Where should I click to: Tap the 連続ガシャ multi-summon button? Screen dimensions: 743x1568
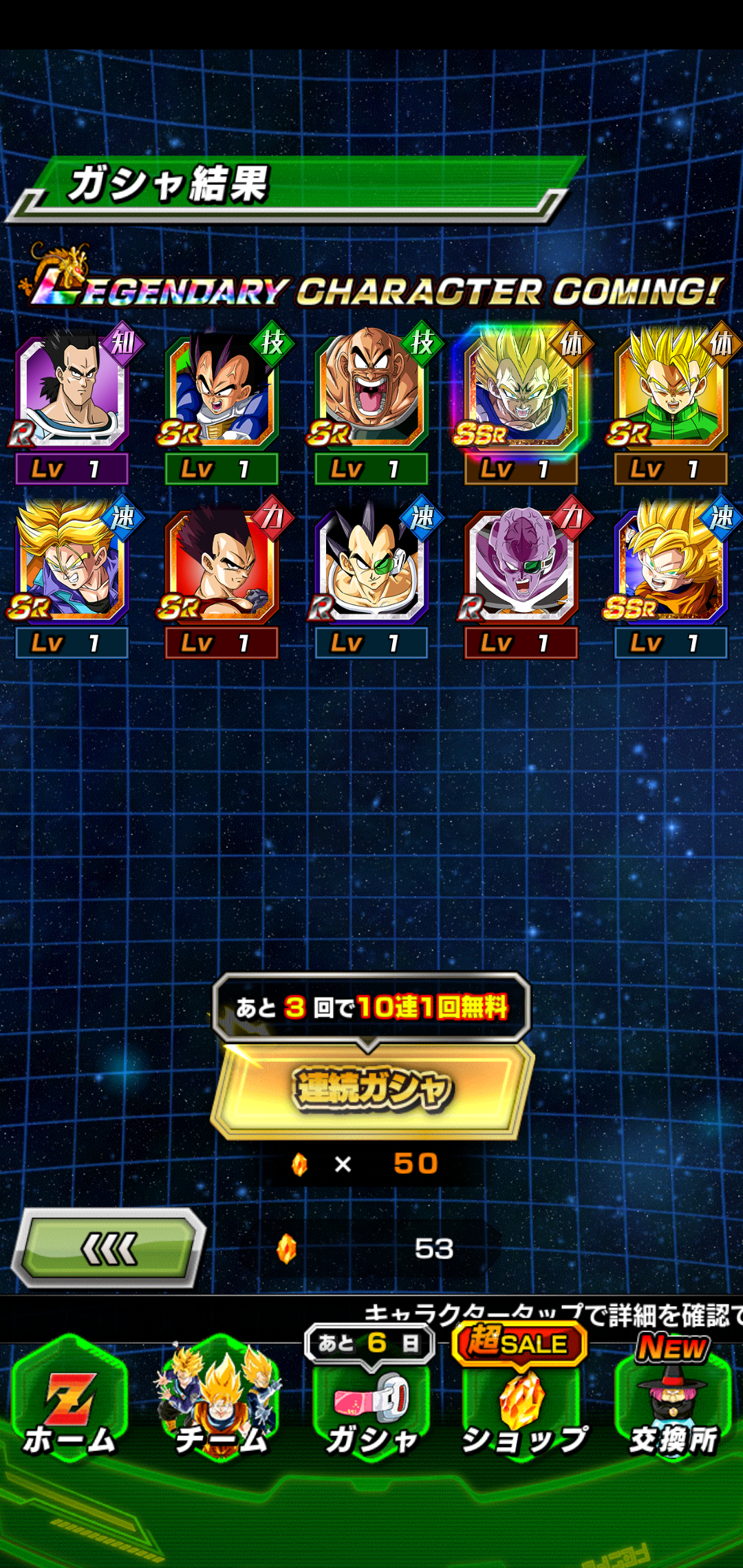pyautogui.click(x=372, y=1089)
